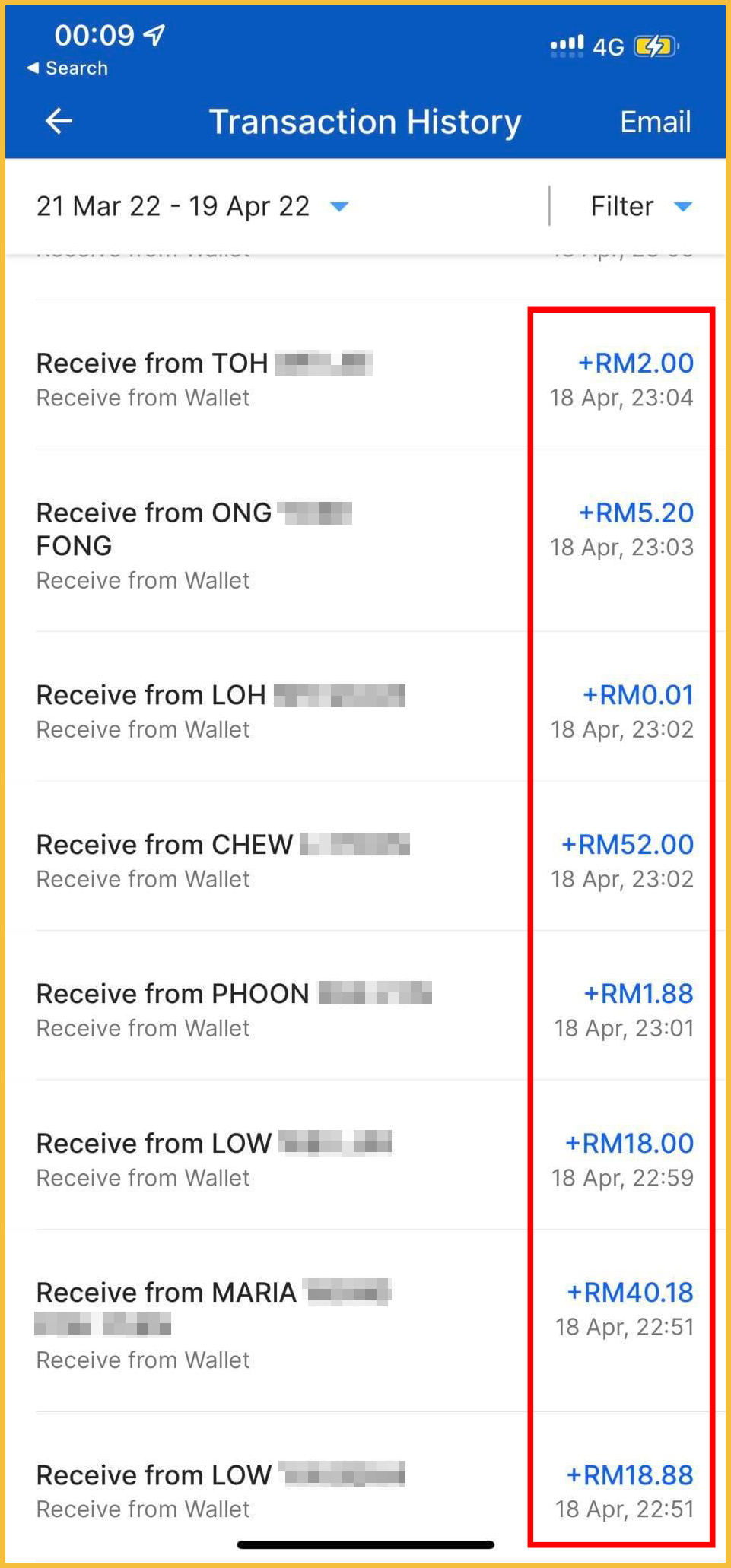Go back using the arrow icon

pyautogui.click(x=59, y=122)
